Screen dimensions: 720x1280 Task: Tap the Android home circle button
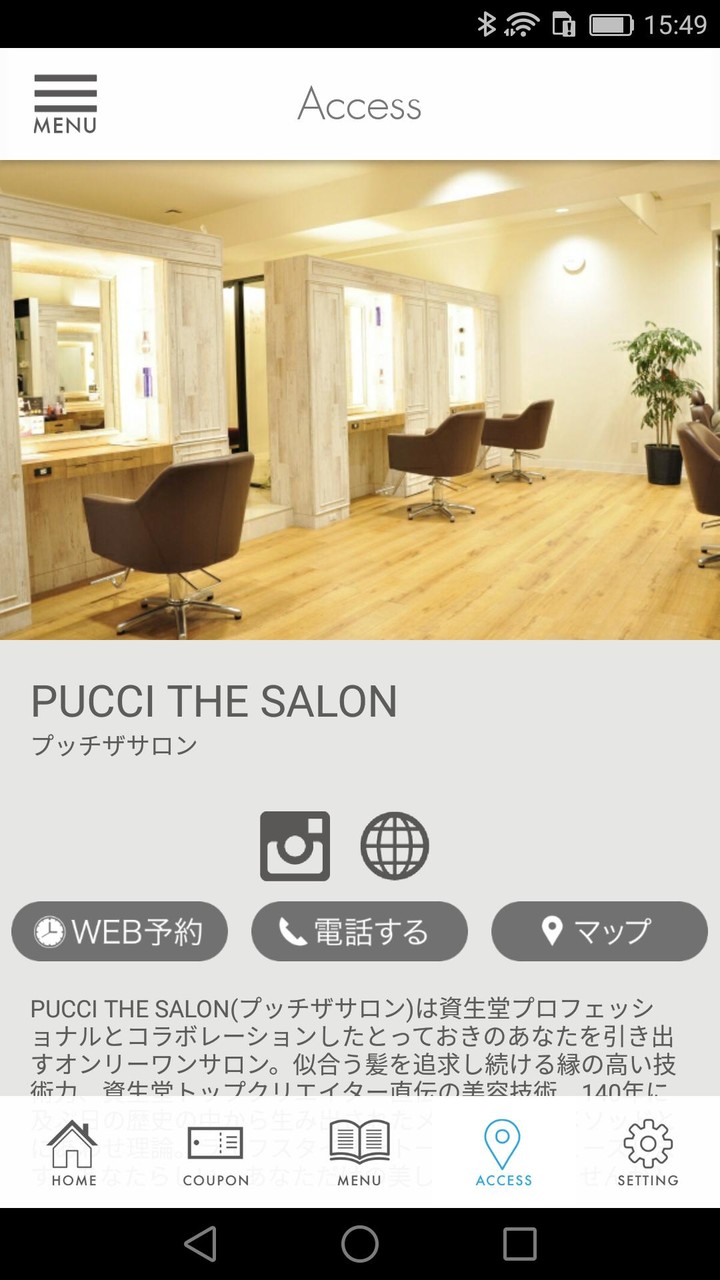click(360, 1243)
